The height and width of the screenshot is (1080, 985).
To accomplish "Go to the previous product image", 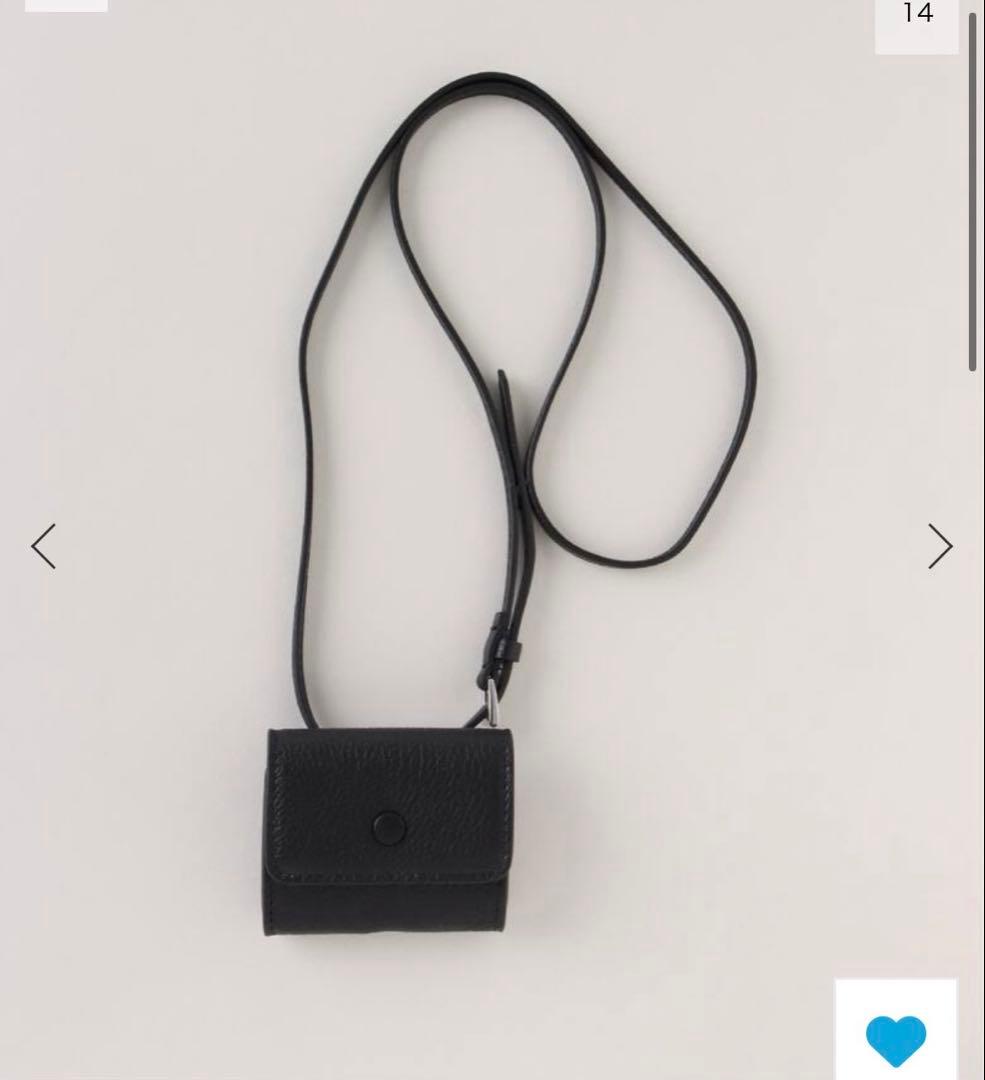I will tap(43, 546).
